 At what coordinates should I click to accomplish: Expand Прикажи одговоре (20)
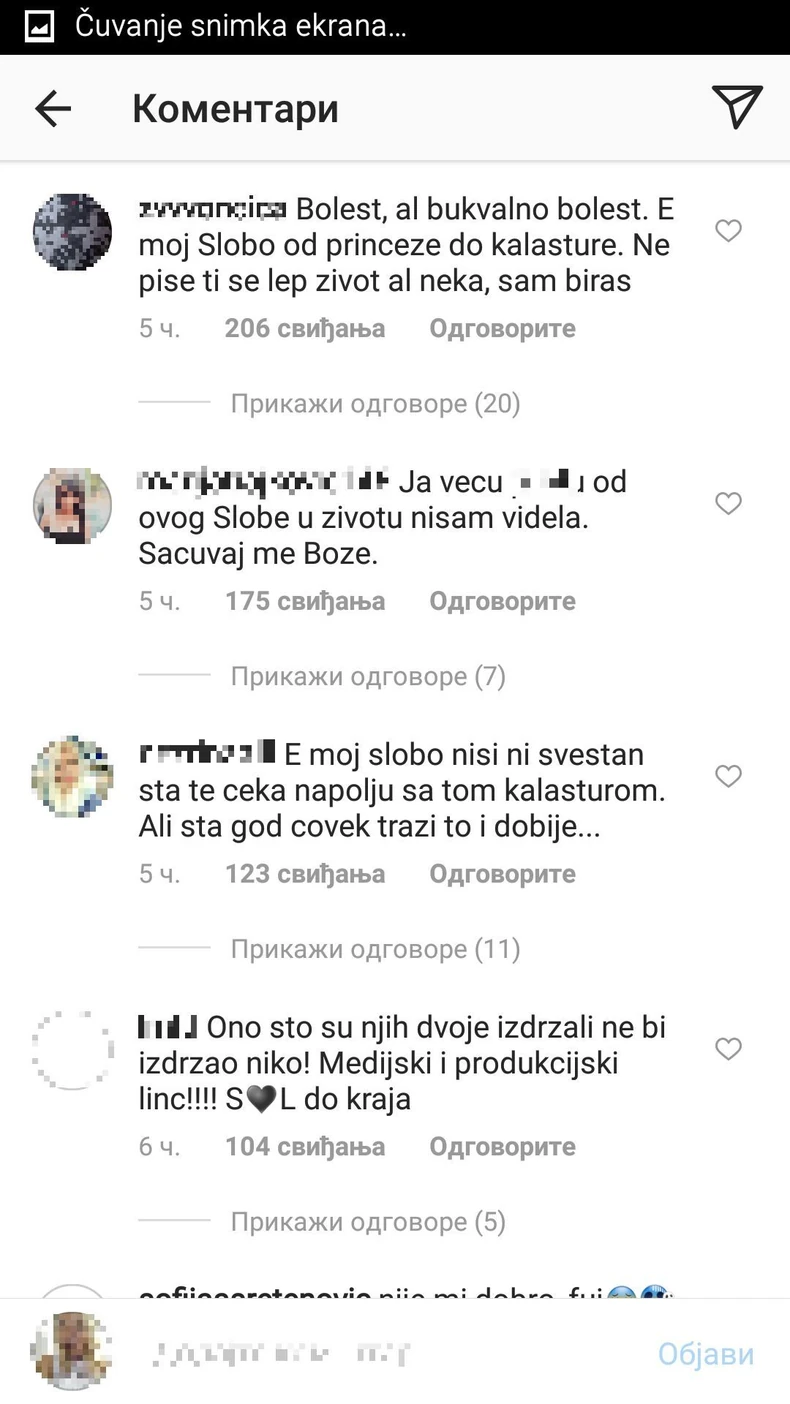pos(375,403)
